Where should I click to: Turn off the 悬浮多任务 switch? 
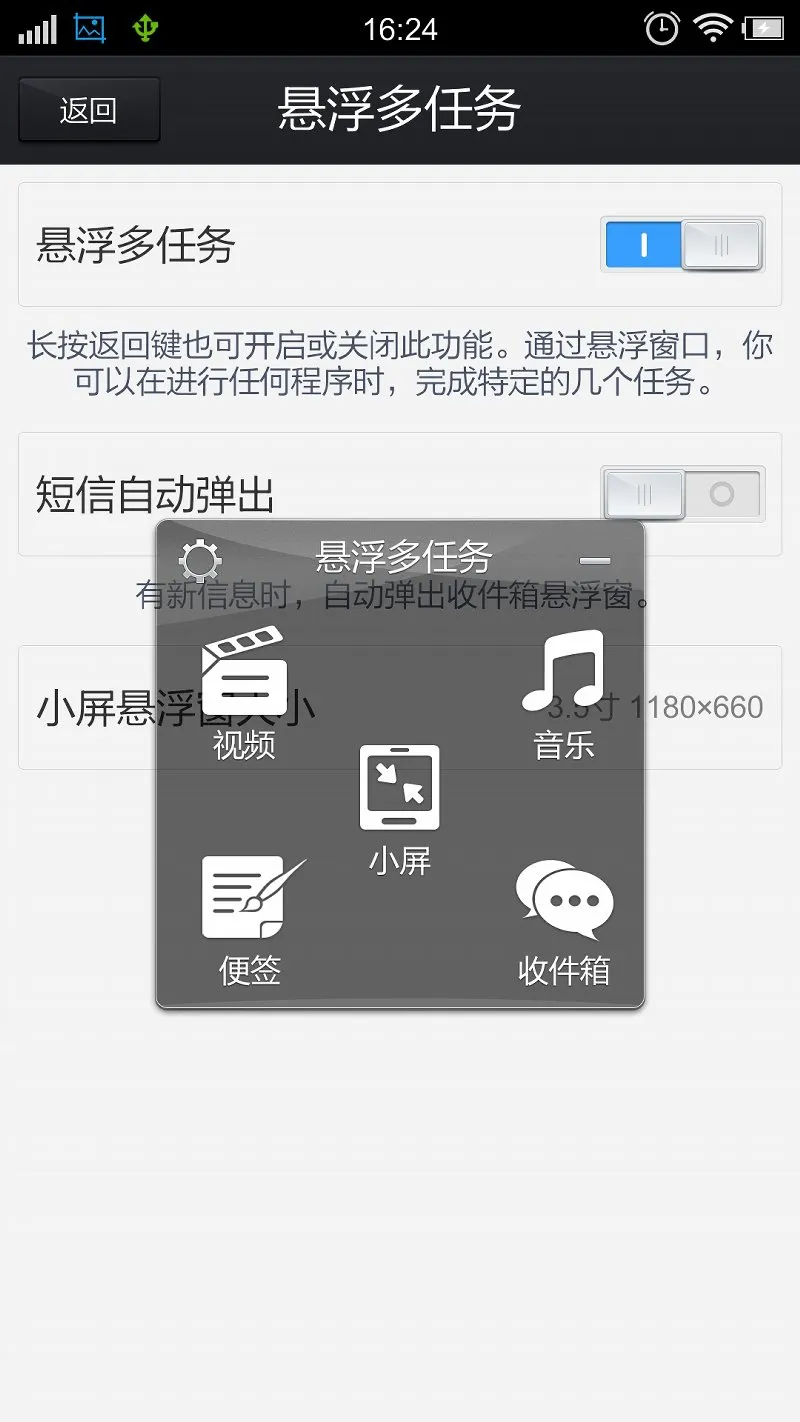coord(683,244)
